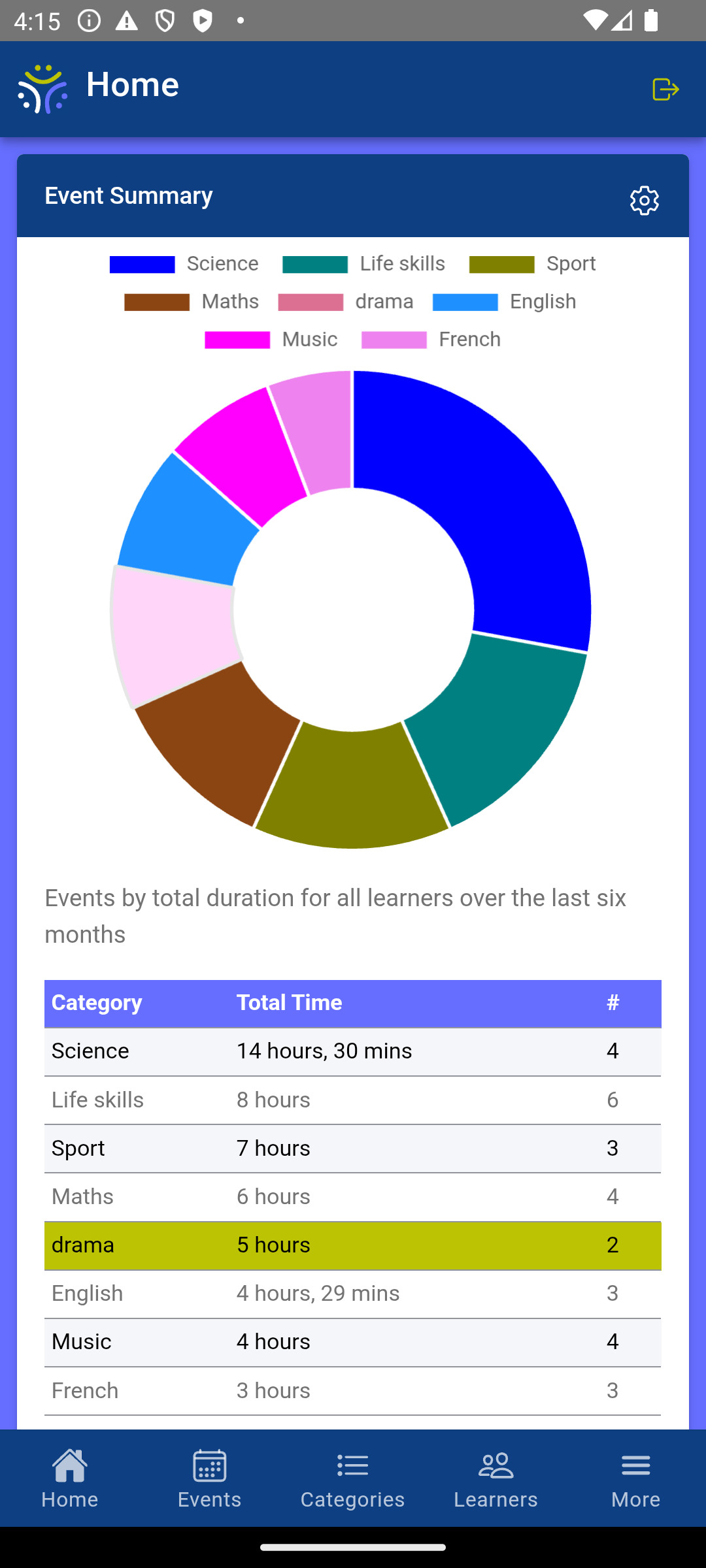Tap the logout icon in the app bar

pos(665,90)
